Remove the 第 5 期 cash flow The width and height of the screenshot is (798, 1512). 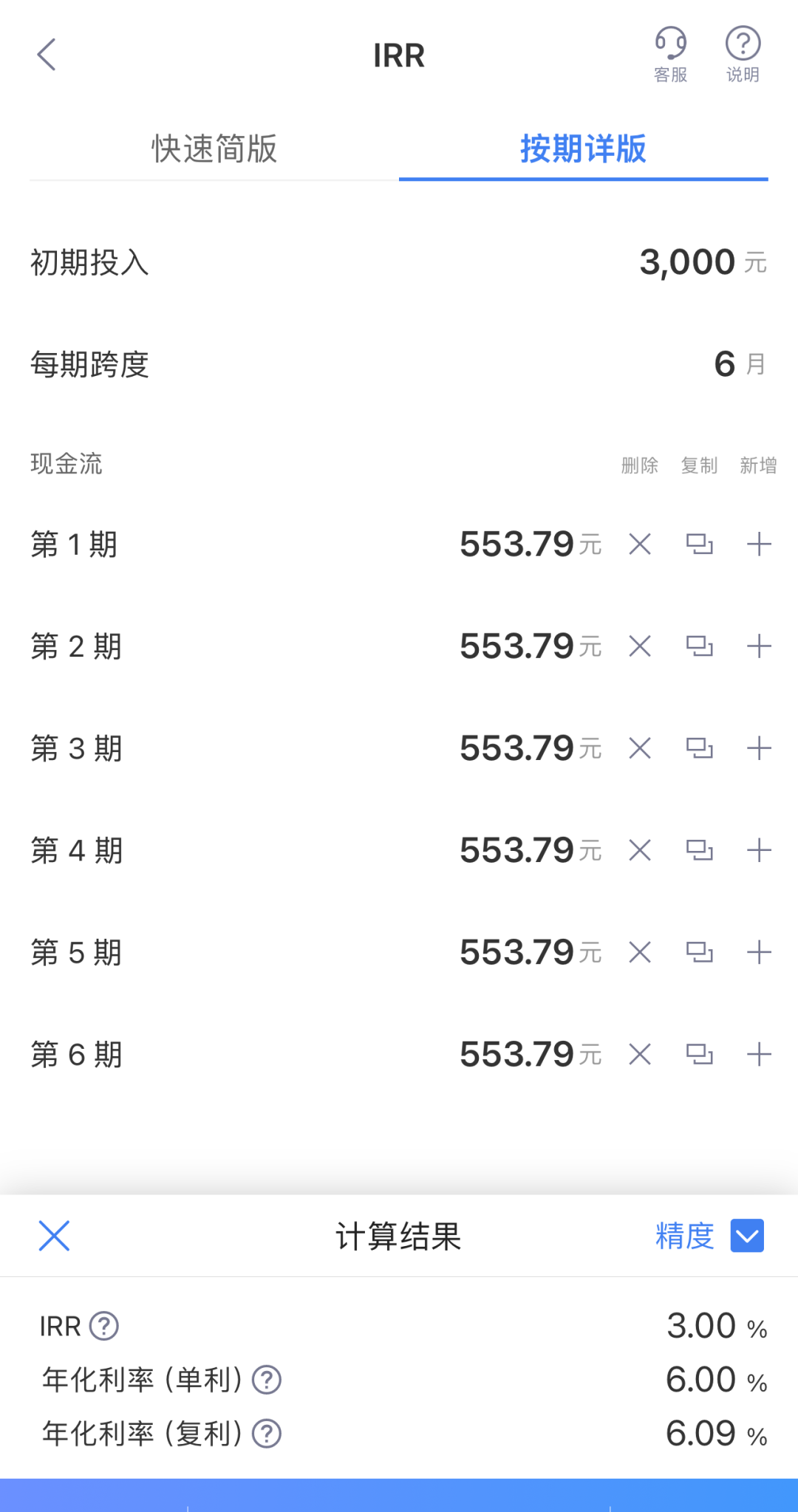(x=640, y=953)
